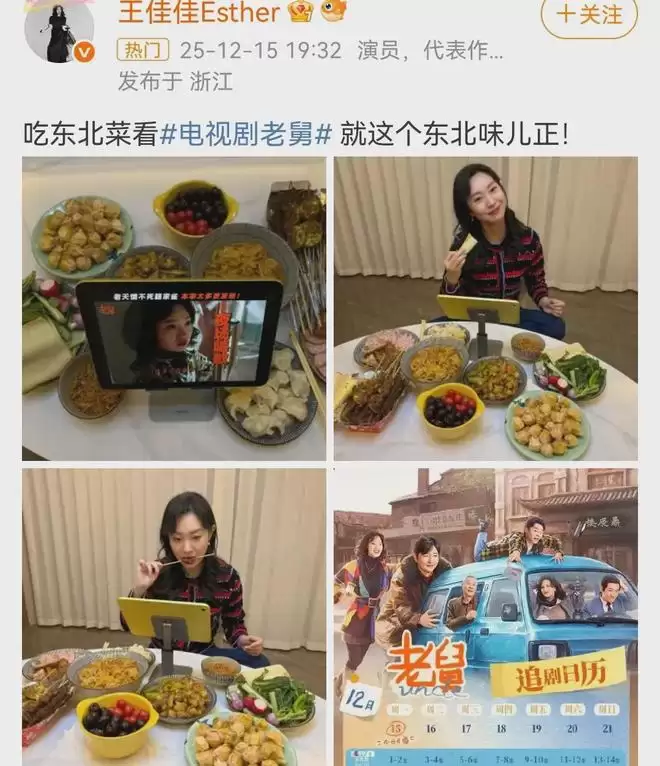
Task: Tap the 热门 tag beside the date
Action: pyautogui.click(x=143, y=50)
